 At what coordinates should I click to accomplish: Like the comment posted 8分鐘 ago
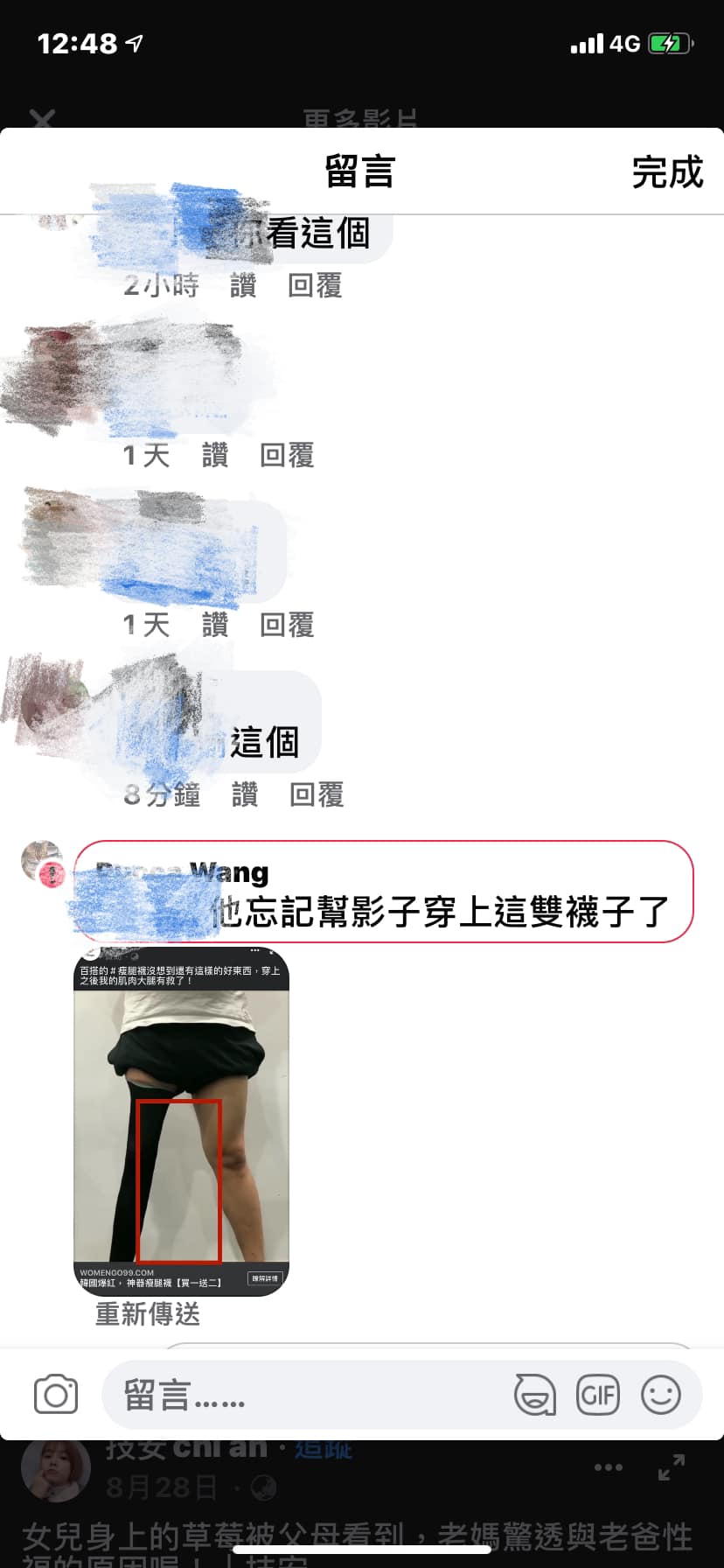pos(245,794)
